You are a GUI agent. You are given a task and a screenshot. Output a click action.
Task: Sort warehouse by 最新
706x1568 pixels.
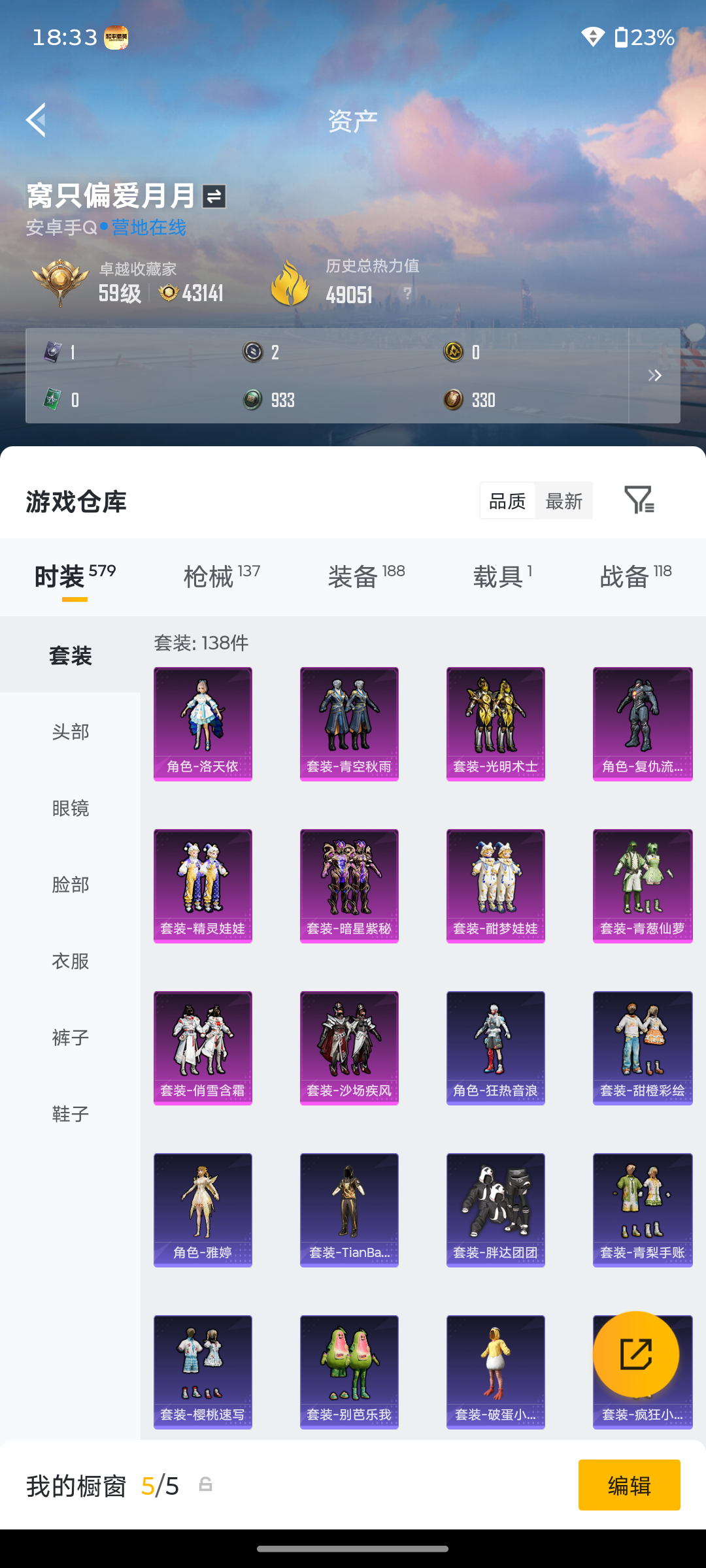coord(563,501)
